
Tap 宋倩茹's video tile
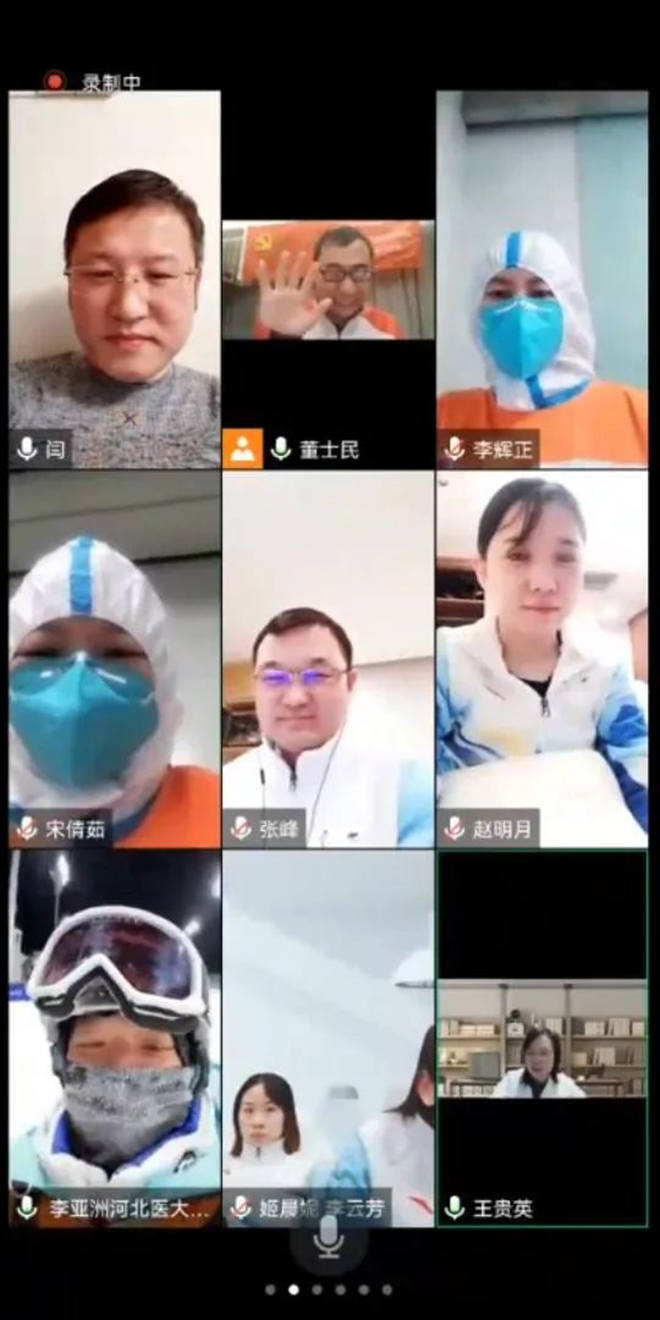(114, 660)
